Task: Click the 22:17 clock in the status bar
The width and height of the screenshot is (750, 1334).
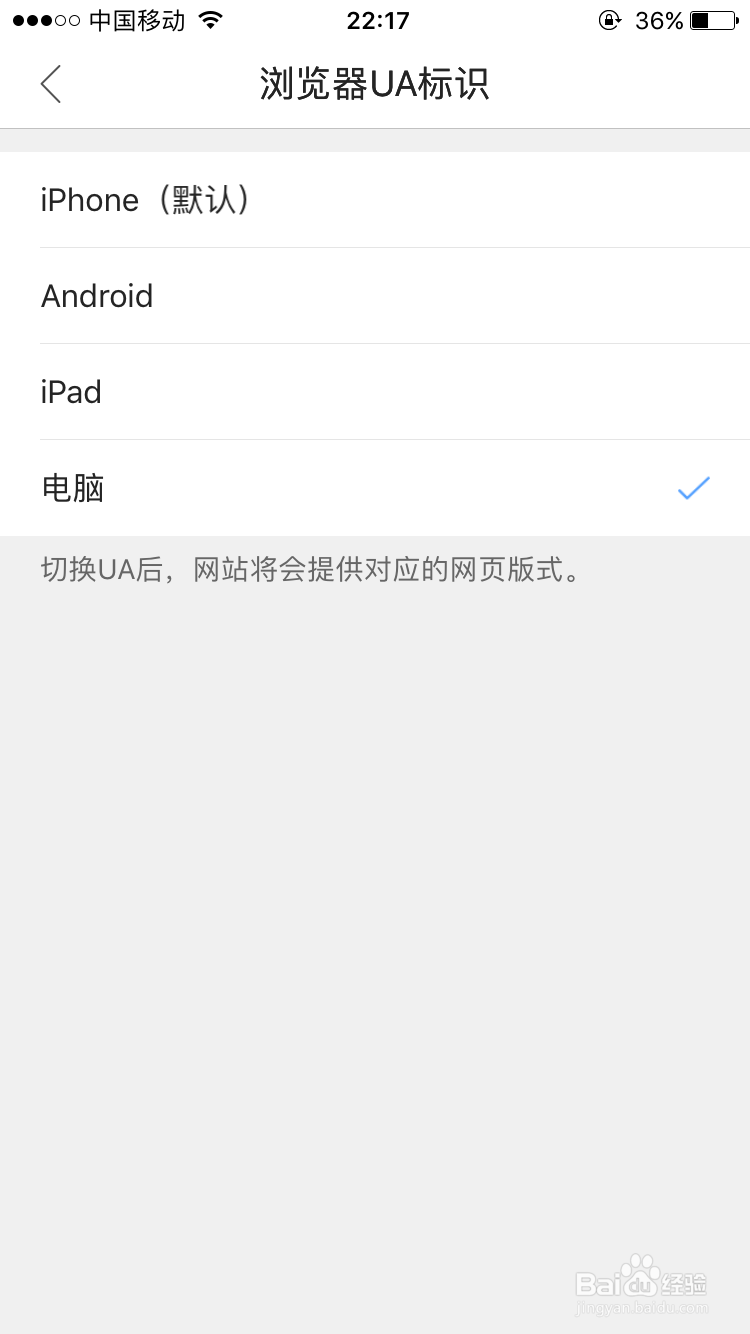Action: coord(377,19)
